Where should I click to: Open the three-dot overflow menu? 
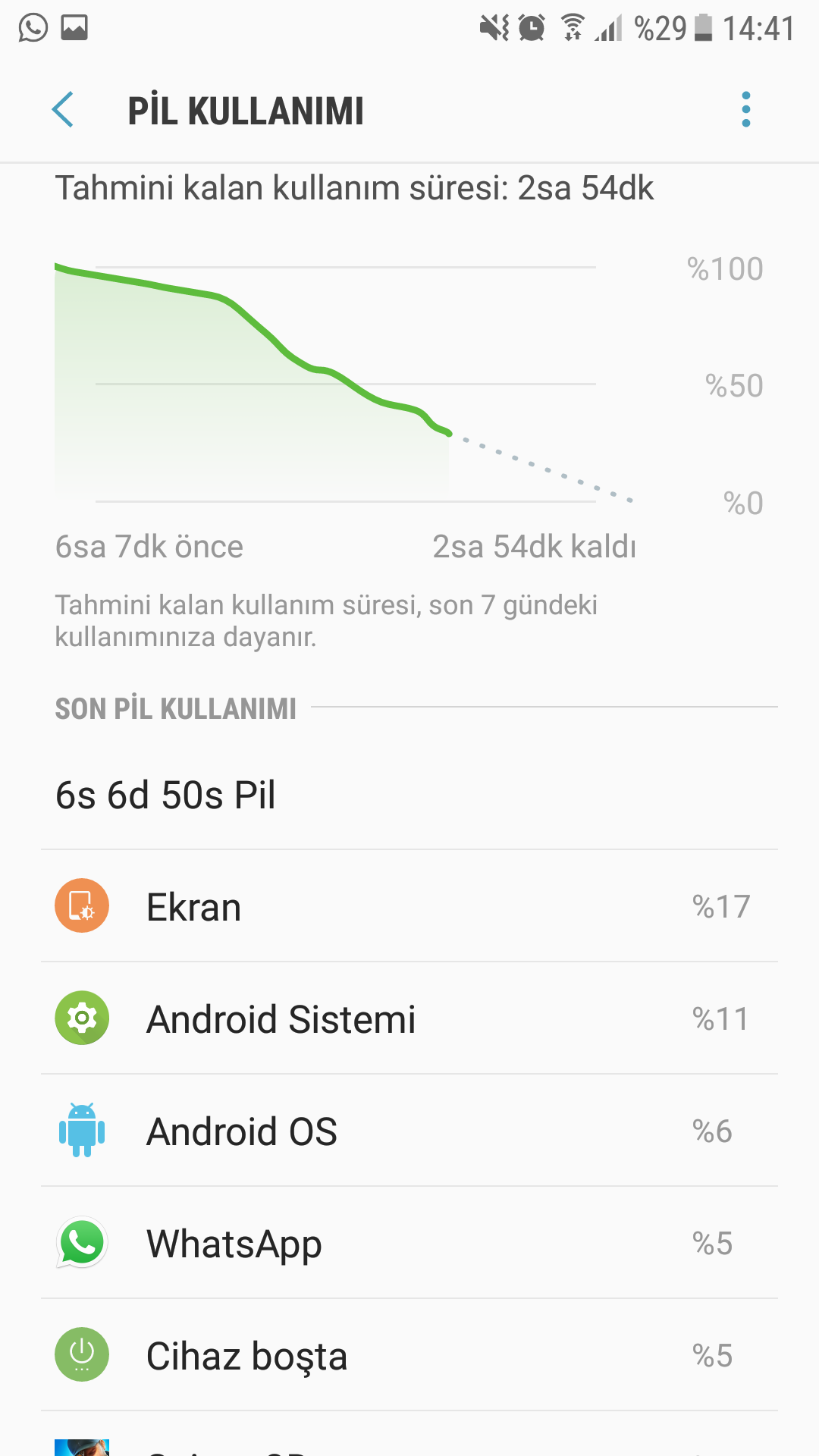point(746,110)
